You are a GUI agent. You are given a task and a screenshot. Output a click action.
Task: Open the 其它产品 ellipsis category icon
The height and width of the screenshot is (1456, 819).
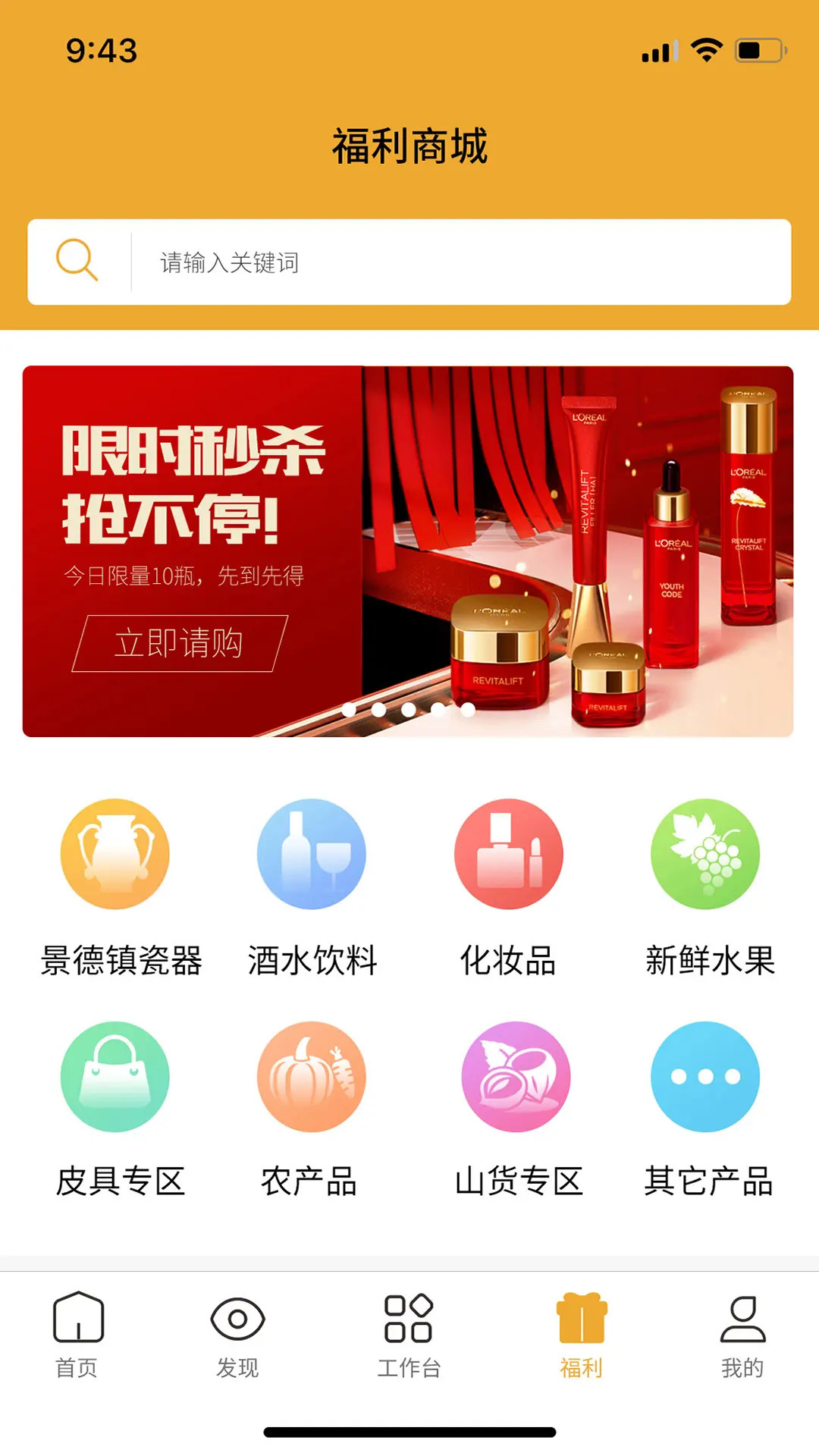coord(704,1077)
